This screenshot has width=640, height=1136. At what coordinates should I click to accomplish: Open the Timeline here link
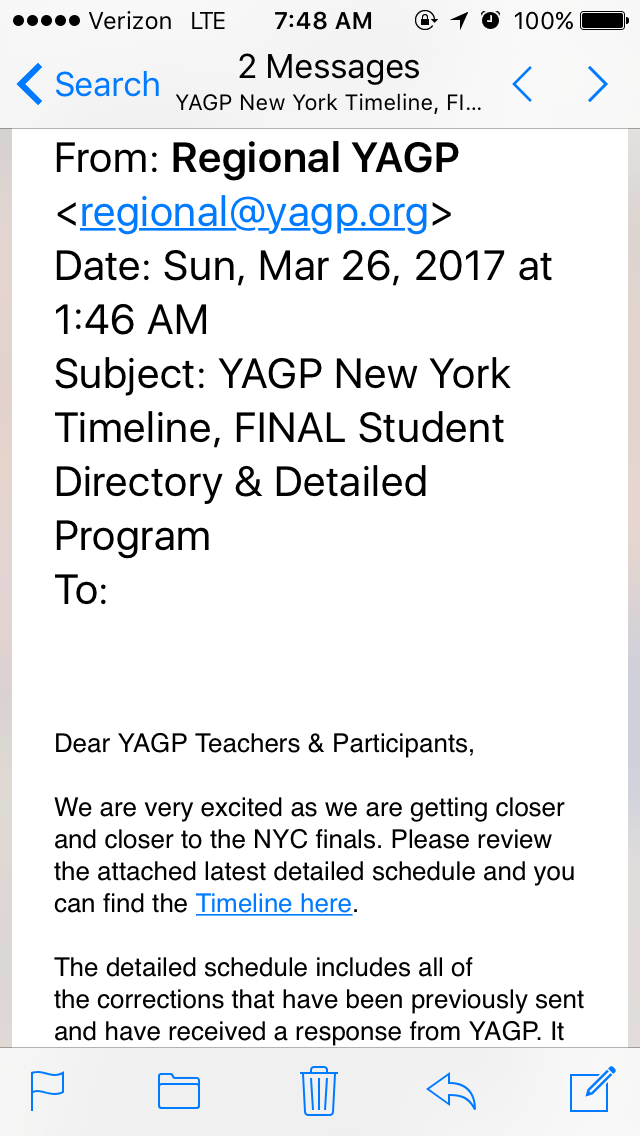(x=274, y=904)
